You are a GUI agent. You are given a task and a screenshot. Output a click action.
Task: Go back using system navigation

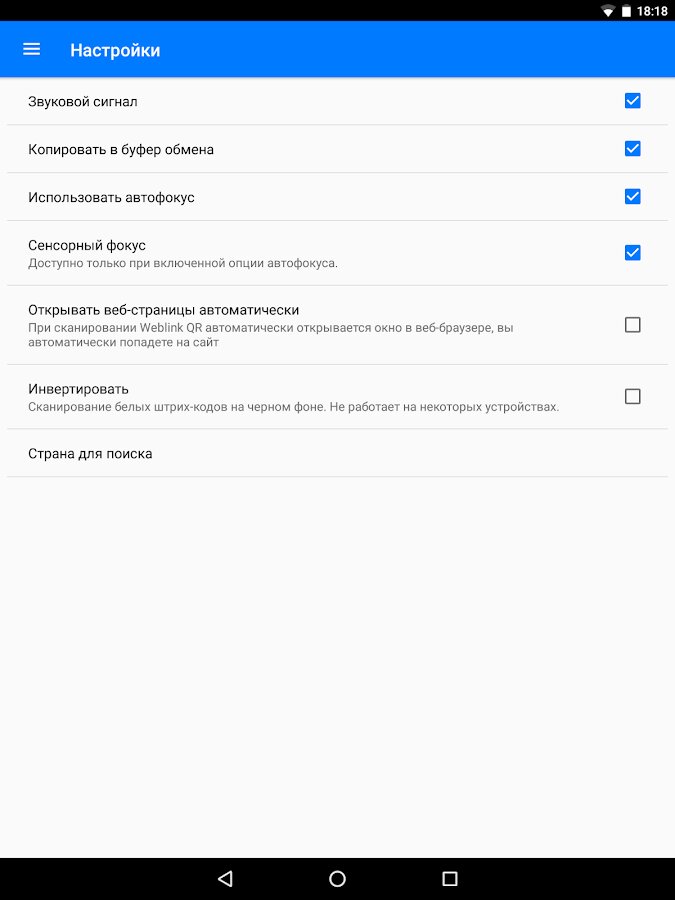[x=225, y=879]
